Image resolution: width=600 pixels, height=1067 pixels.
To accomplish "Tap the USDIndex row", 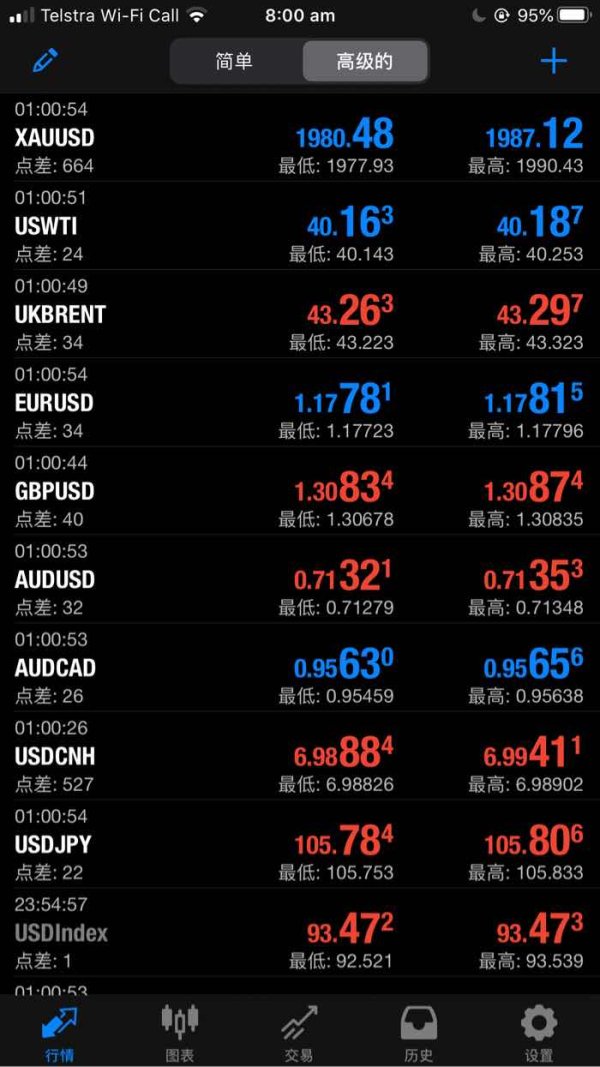I will 300,932.
